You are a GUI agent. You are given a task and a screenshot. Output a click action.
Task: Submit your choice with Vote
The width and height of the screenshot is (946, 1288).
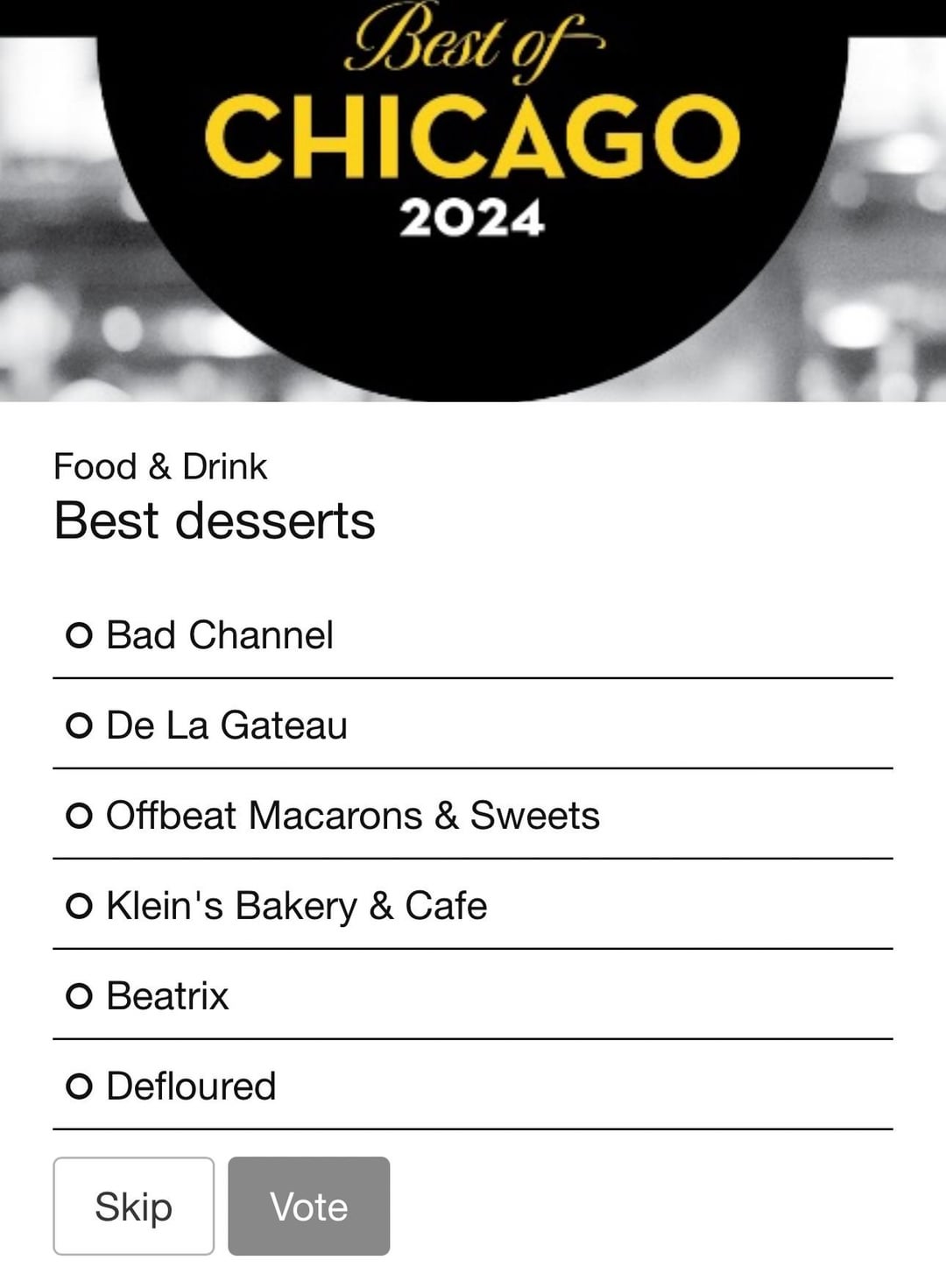(x=308, y=1207)
